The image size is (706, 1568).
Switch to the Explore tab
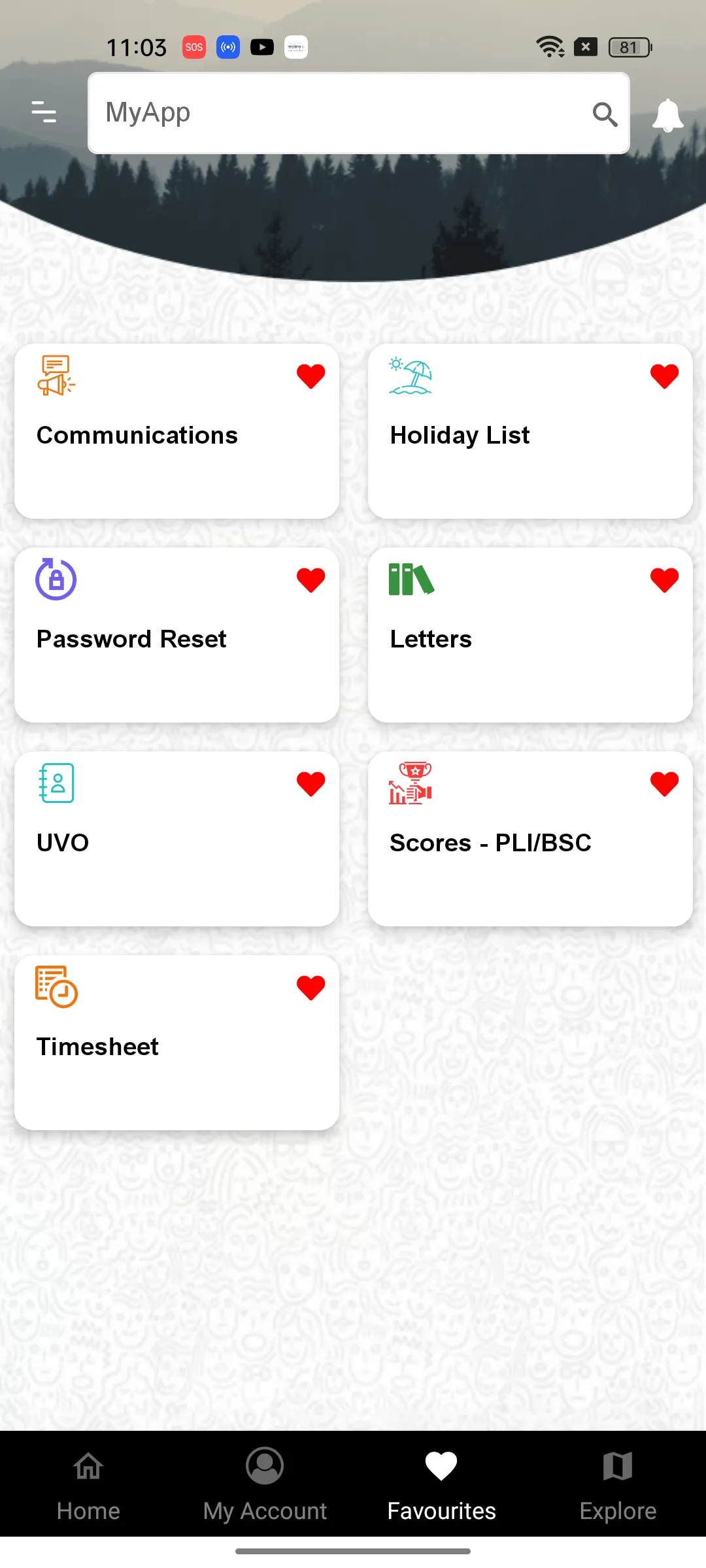point(618,1483)
